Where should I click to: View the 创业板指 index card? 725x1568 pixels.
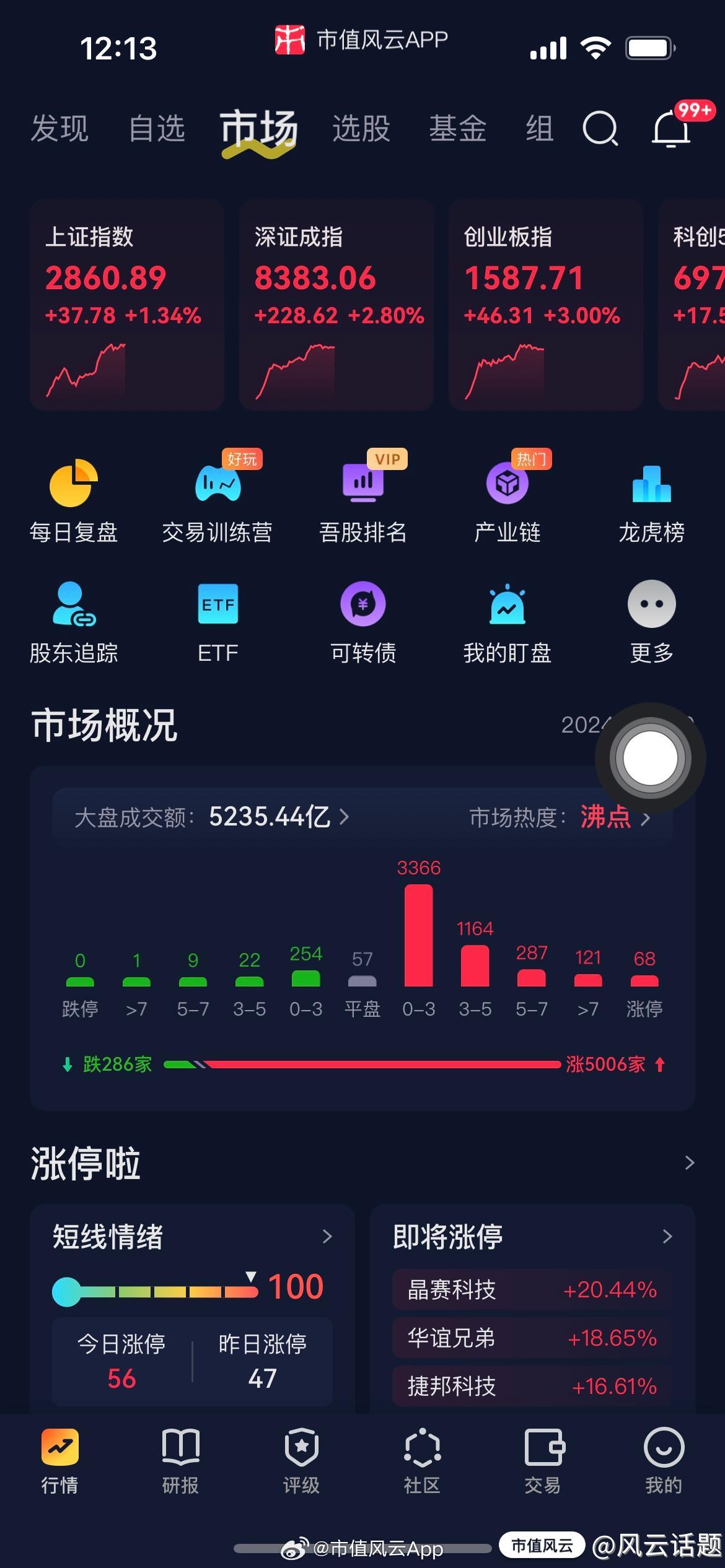coord(545,305)
